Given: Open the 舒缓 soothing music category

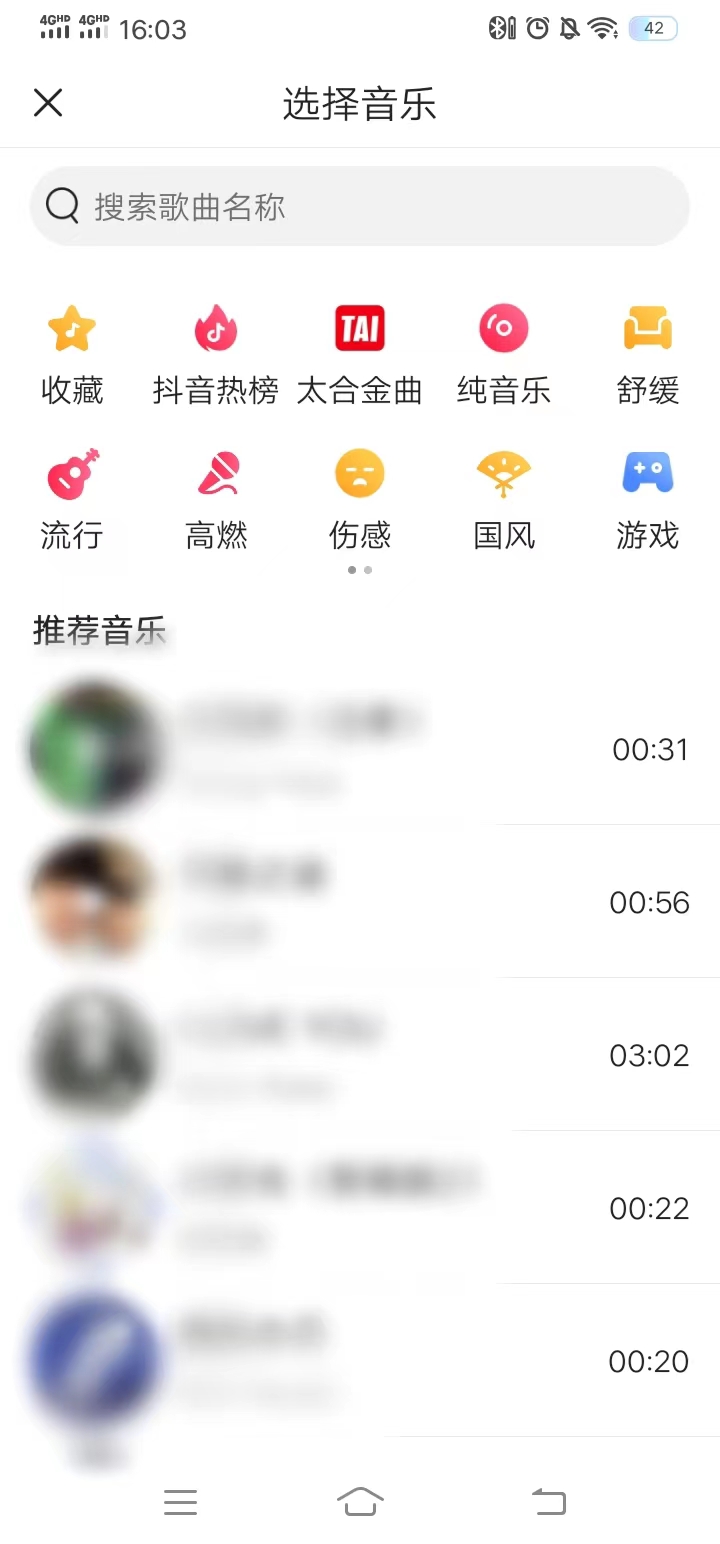Looking at the screenshot, I should tap(648, 350).
